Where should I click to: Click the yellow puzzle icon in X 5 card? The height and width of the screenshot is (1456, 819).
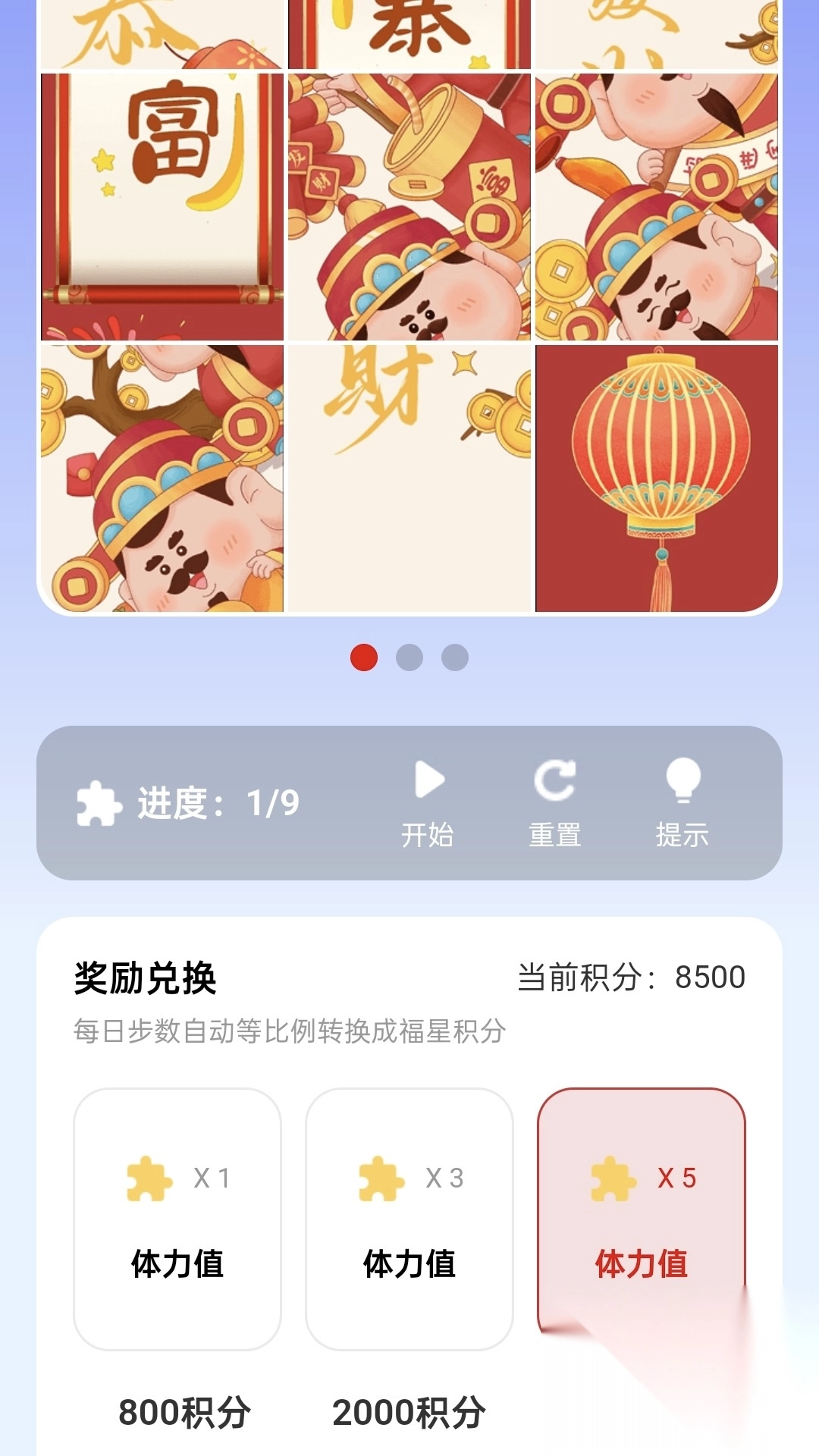pyautogui.click(x=614, y=1179)
